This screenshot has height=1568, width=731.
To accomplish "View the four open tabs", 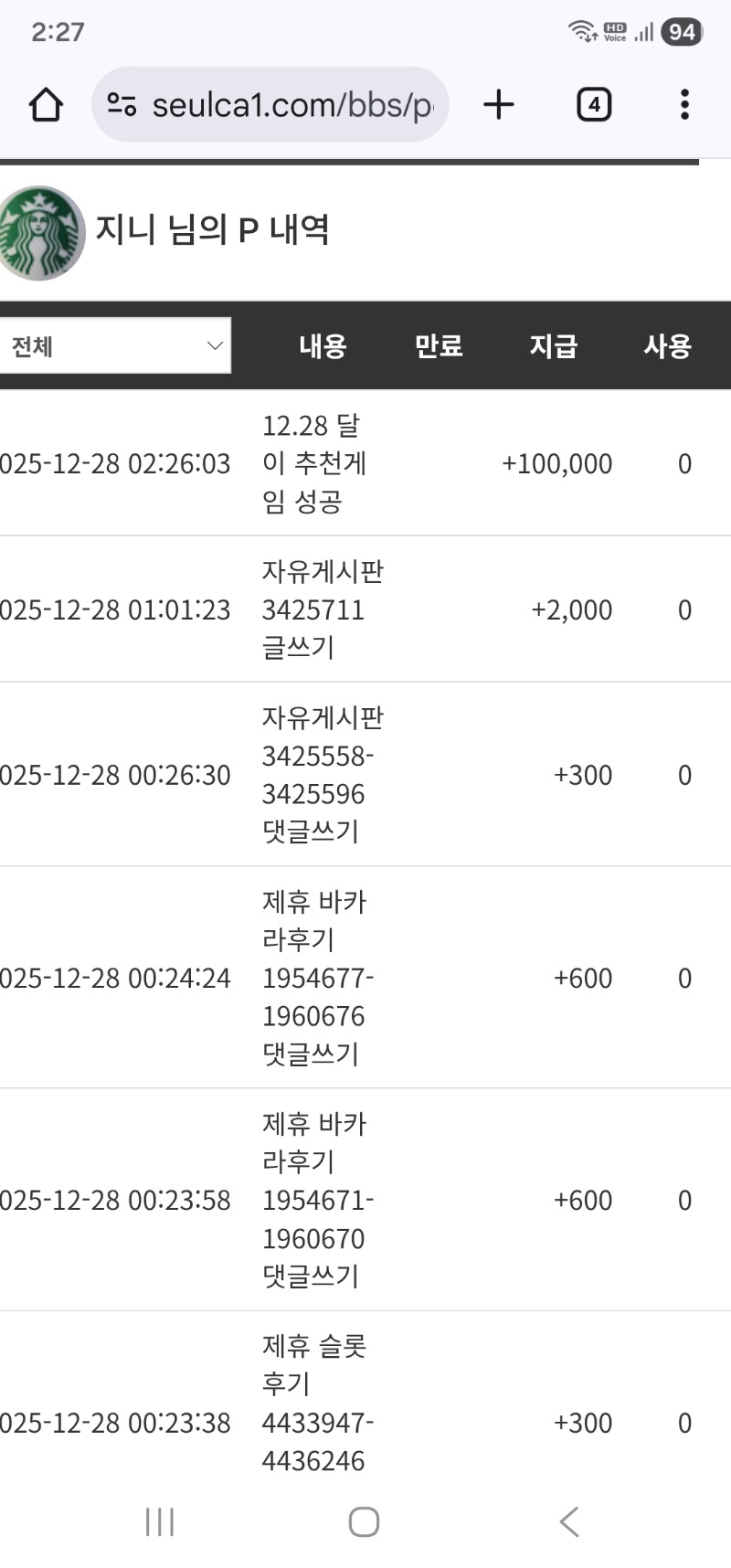I will tap(594, 105).
